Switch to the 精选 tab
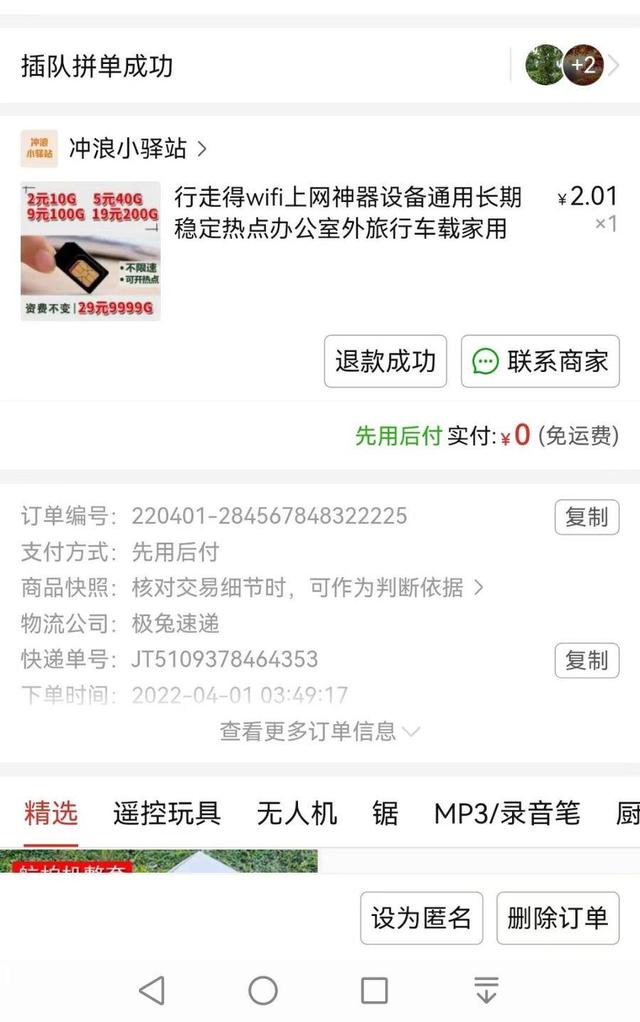This screenshot has width=640, height=1022. click(x=51, y=813)
